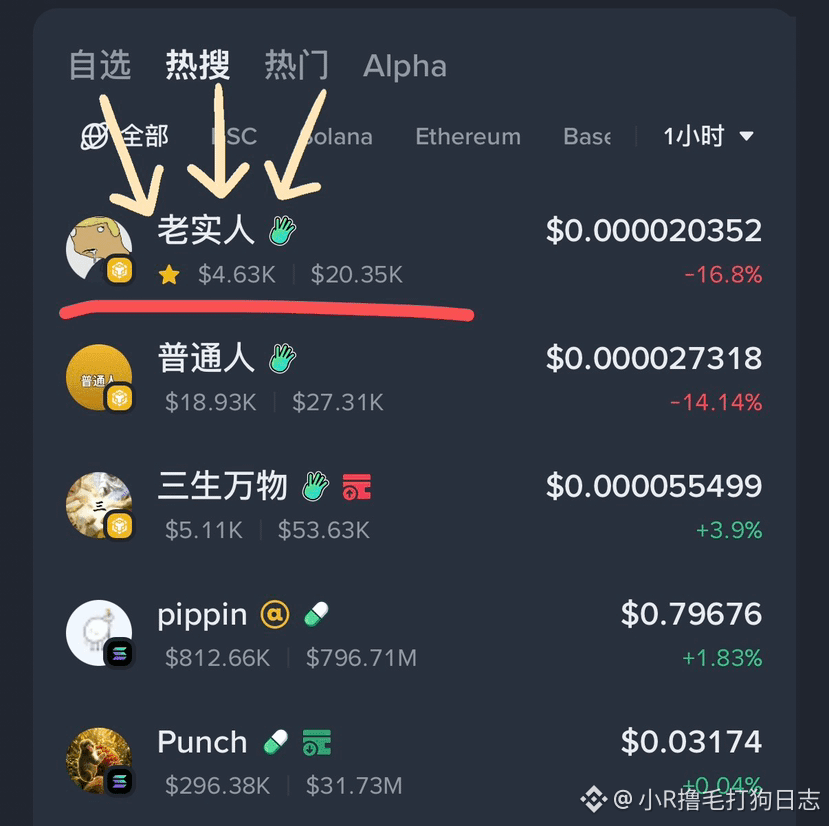The image size is (829, 826).
Task: Select the 热搜 tab
Action: [x=198, y=66]
